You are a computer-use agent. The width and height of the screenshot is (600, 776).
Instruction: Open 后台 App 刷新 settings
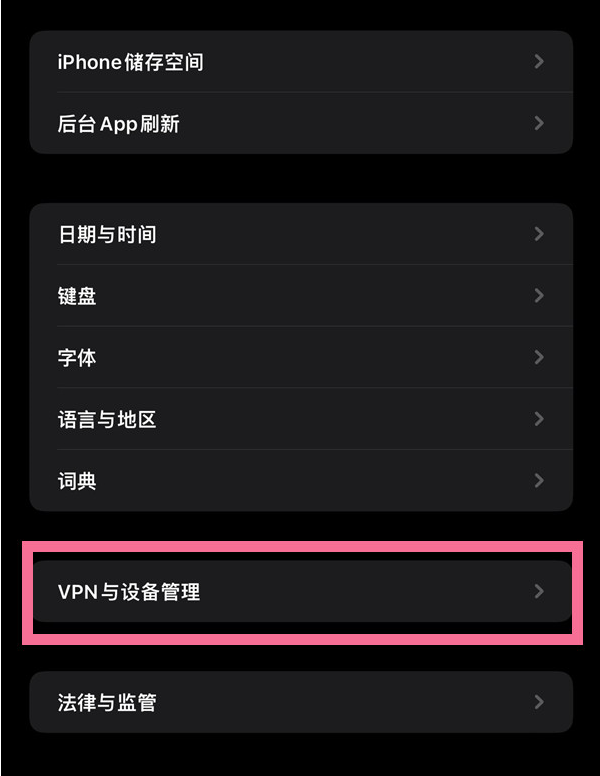pyautogui.click(x=300, y=124)
